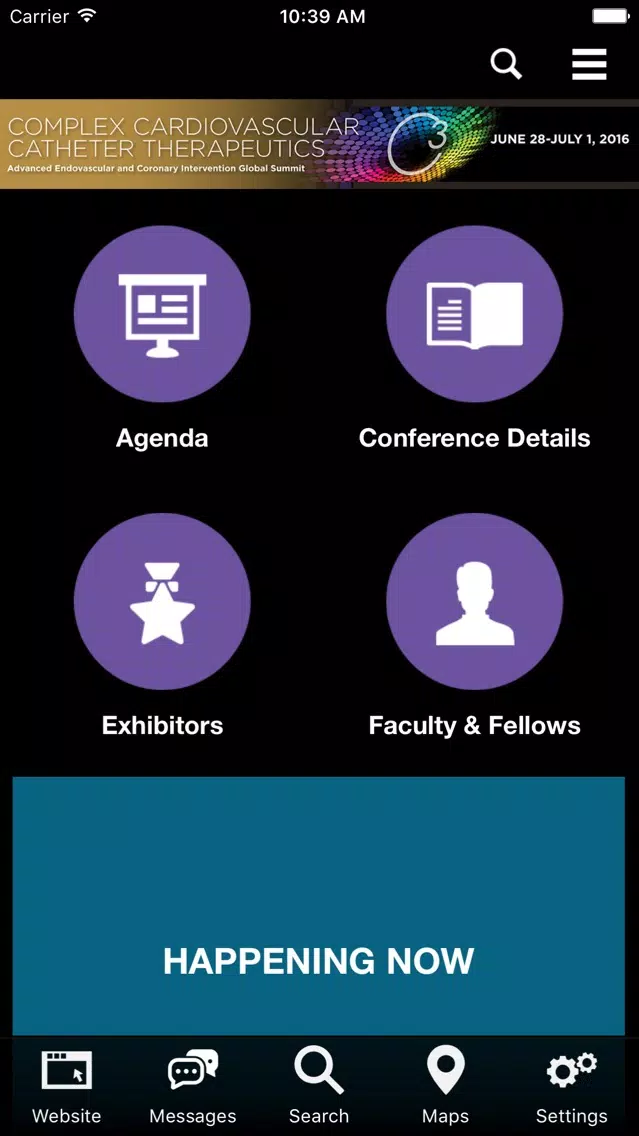Open the Settings tab
The height and width of the screenshot is (1136, 639).
(572, 1087)
